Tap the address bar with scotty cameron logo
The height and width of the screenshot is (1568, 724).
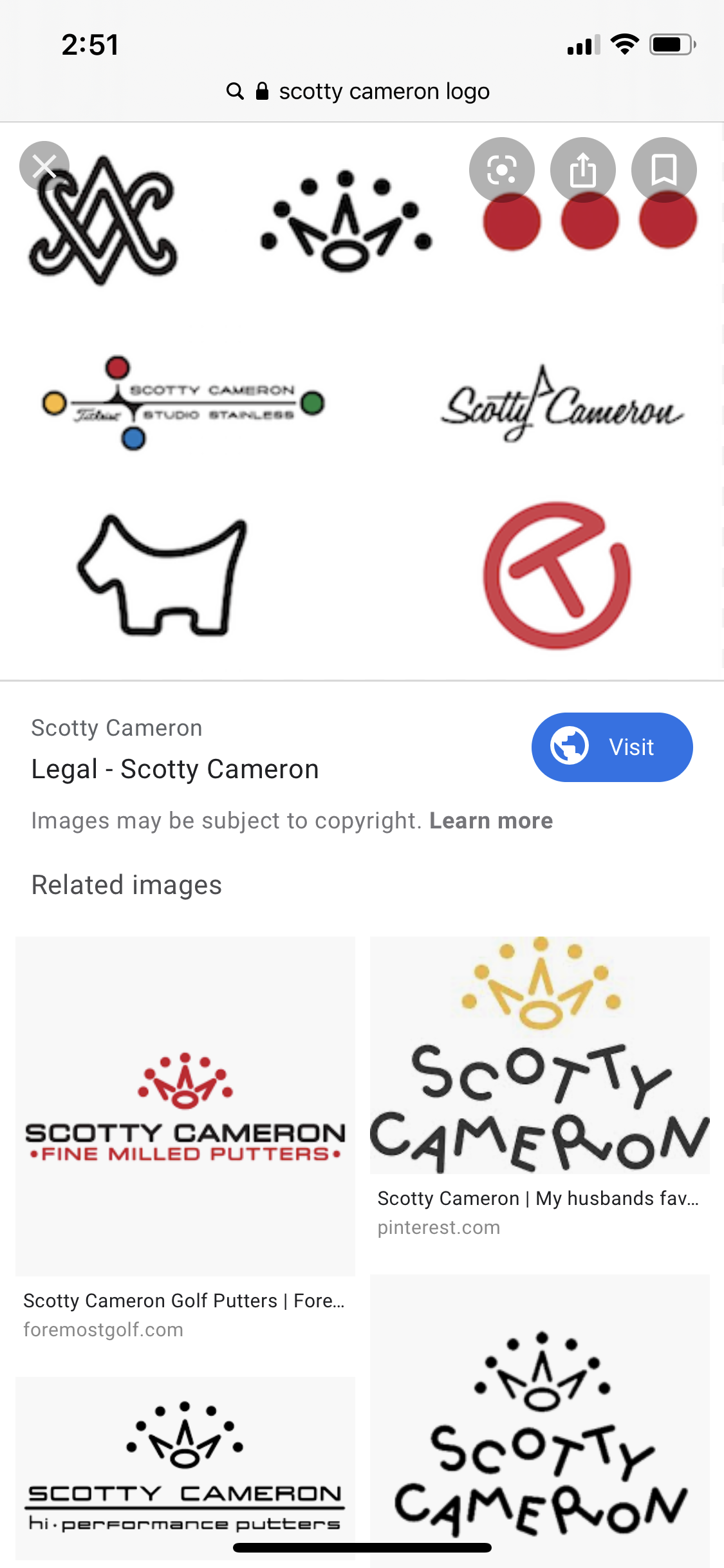[x=362, y=91]
